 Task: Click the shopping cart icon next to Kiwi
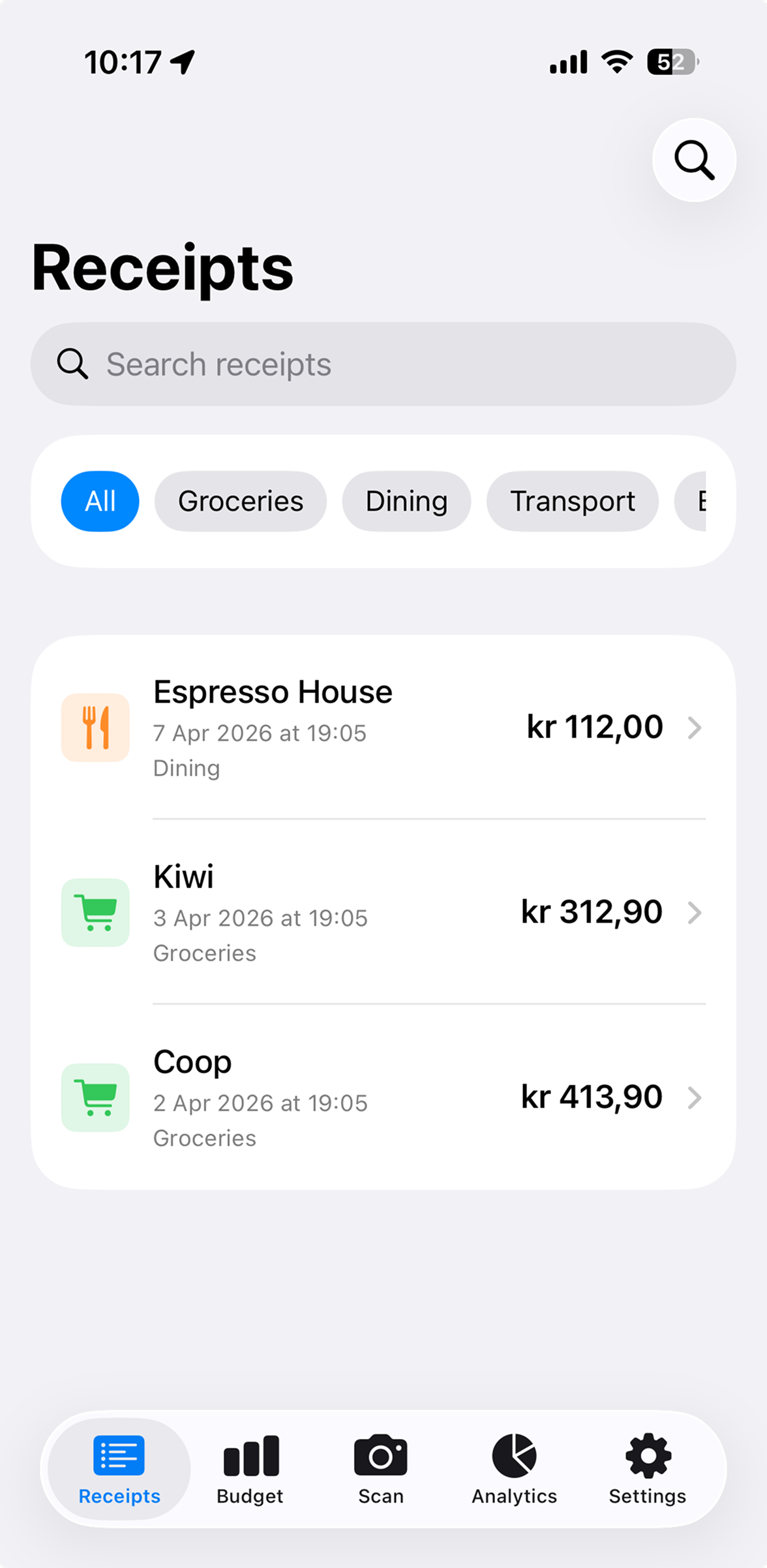[x=95, y=913]
